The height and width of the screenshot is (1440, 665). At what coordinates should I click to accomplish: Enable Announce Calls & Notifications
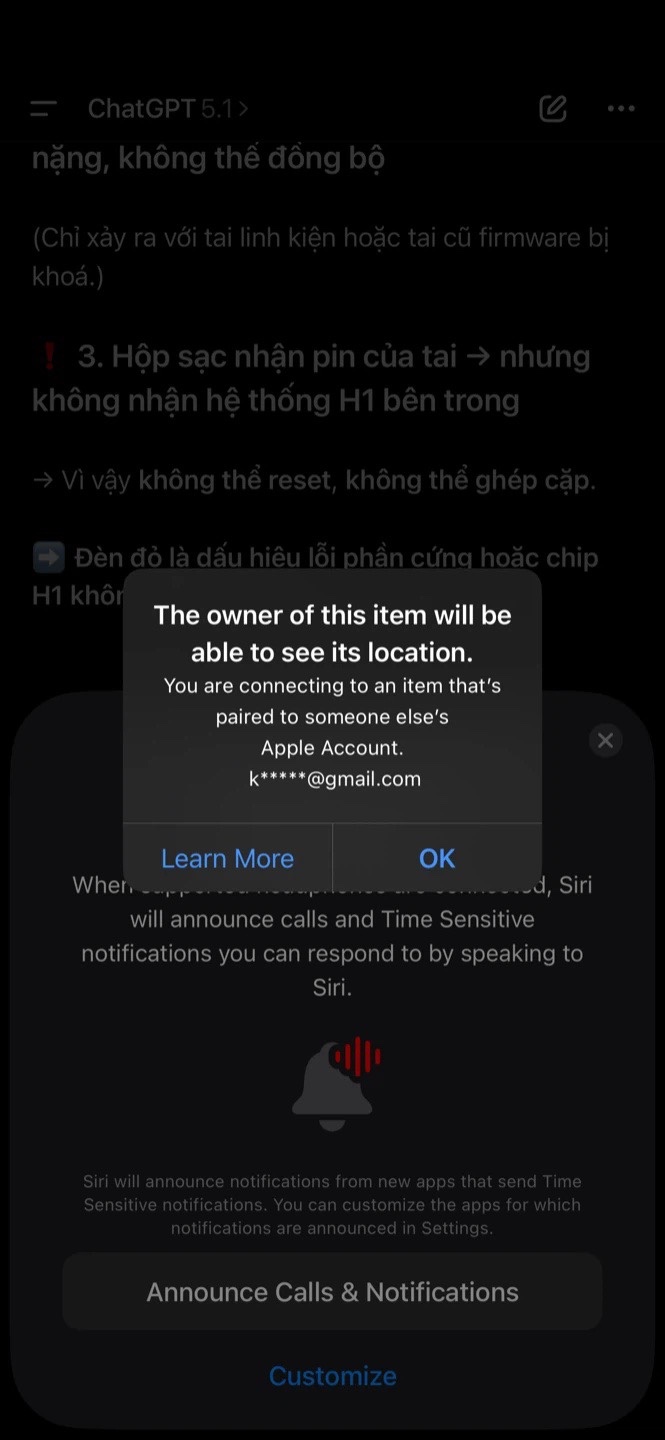[x=332, y=1291]
